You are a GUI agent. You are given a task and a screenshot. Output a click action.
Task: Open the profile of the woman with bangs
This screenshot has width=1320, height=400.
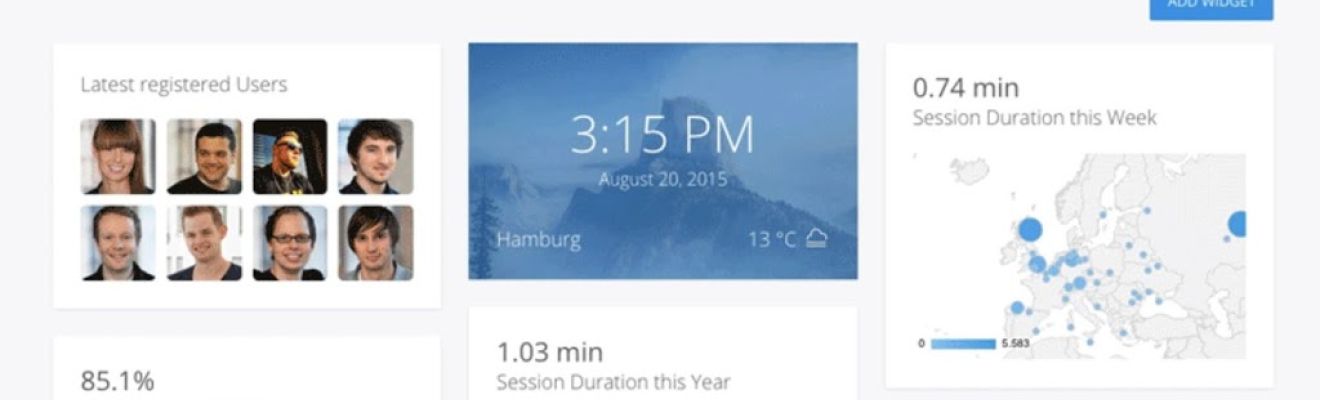pyautogui.click(x=118, y=156)
